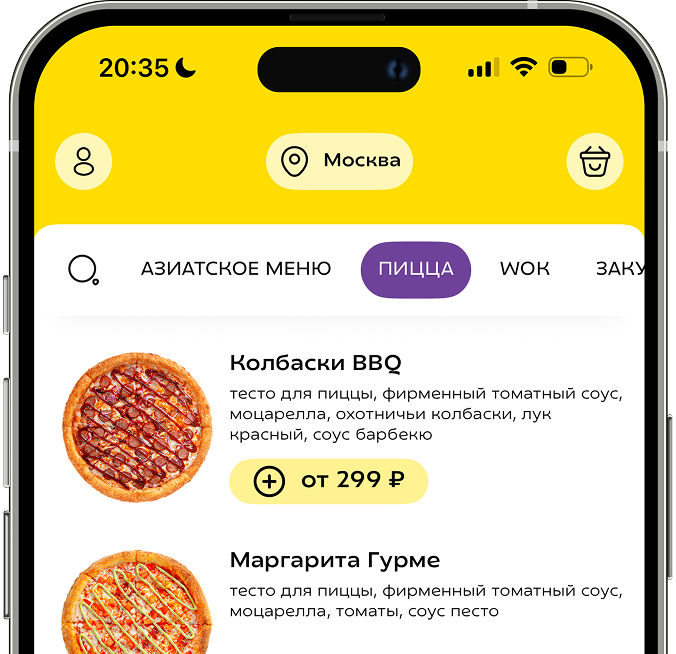Open the Колбаски BBQ pizza photo
Viewport: 676px width, 654px height.
coord(137,426)
